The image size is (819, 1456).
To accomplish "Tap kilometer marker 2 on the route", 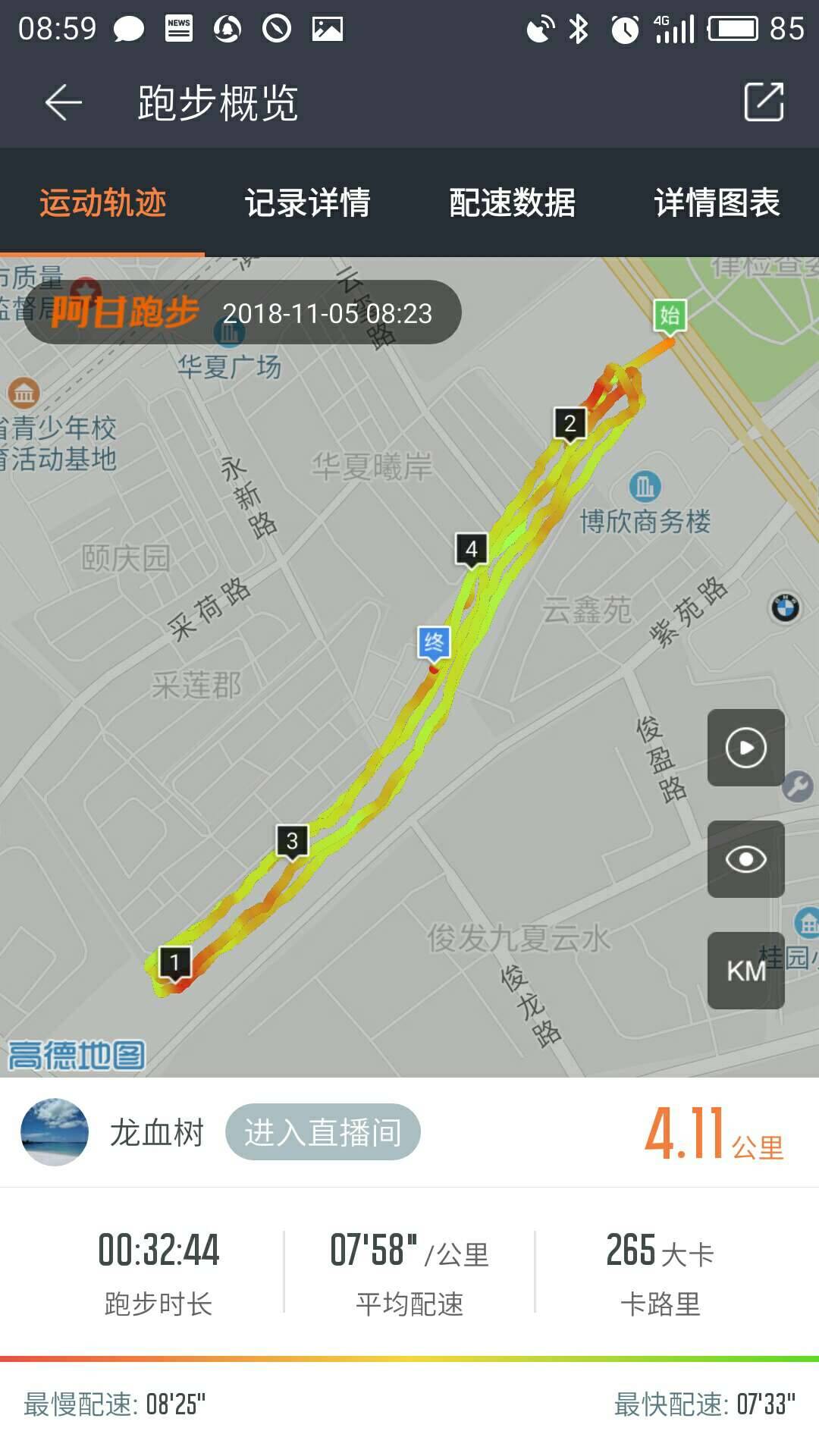I will coord(570,423).
